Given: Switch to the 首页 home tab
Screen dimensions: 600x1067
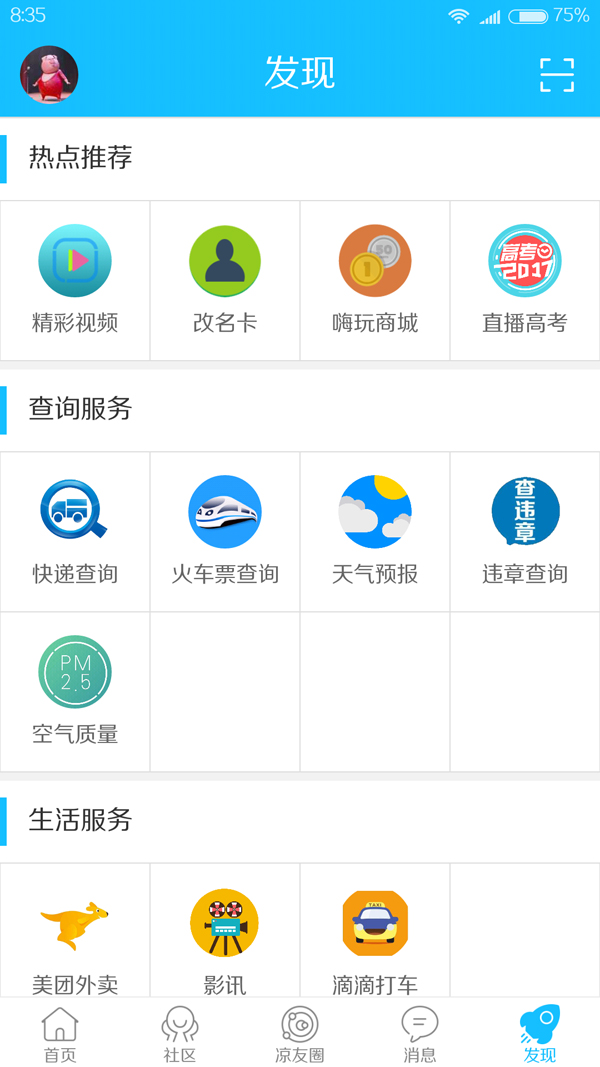Looking at the screenshot, I should click(60, 1034).
